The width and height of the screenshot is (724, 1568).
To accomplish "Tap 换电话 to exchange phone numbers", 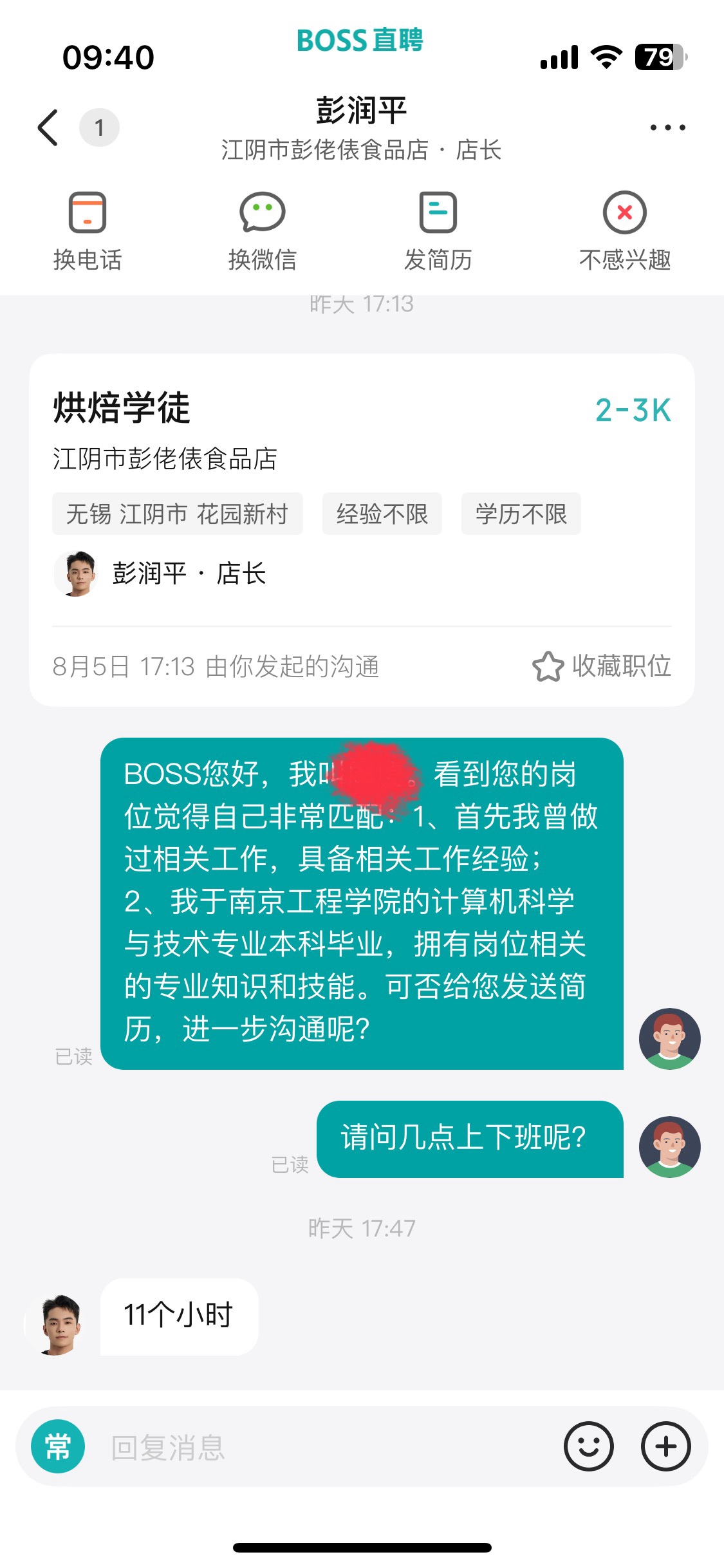I will (88, 231).
